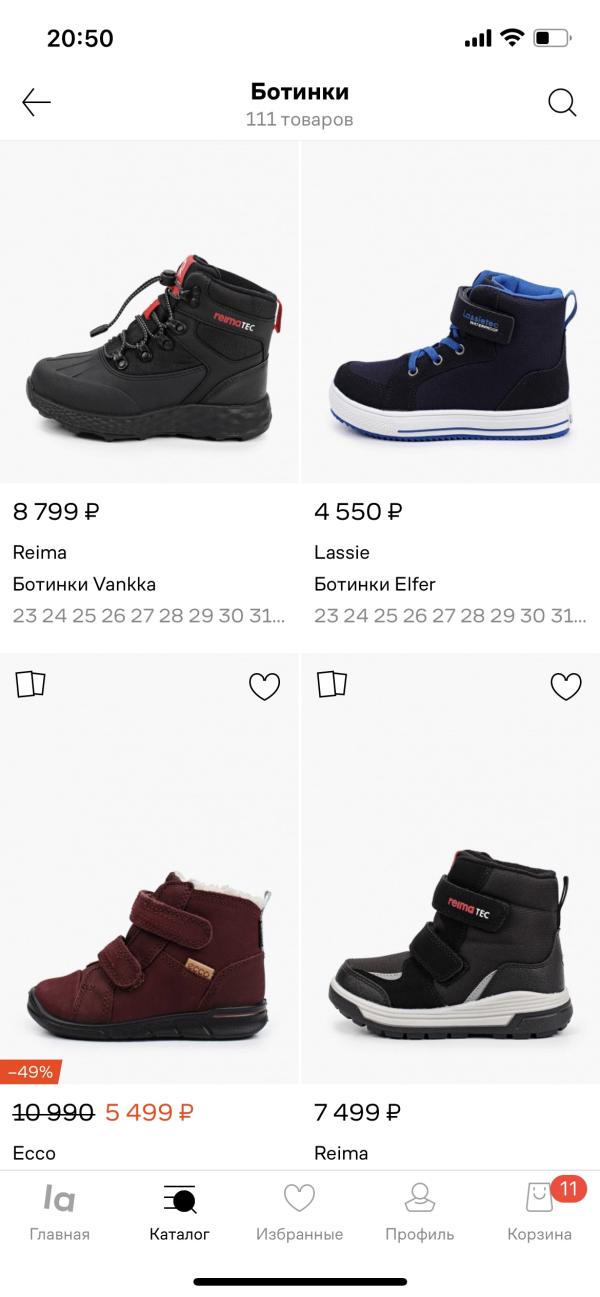Open the Корзина cart tab

[540, 1212]
